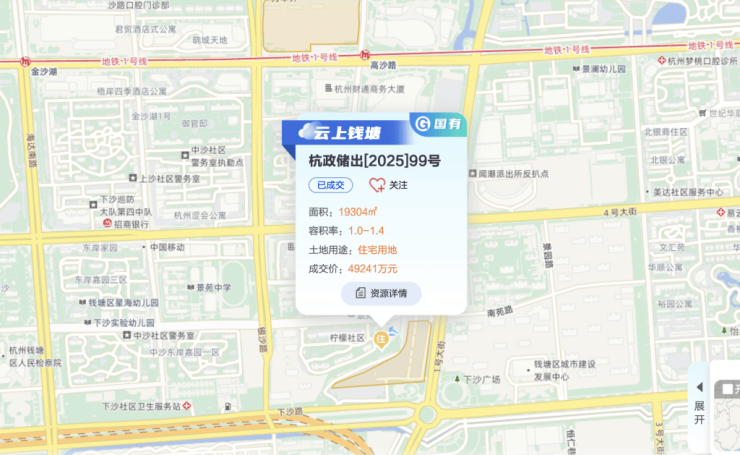Select the orange 住 parcel marker

tap(380, 340)
